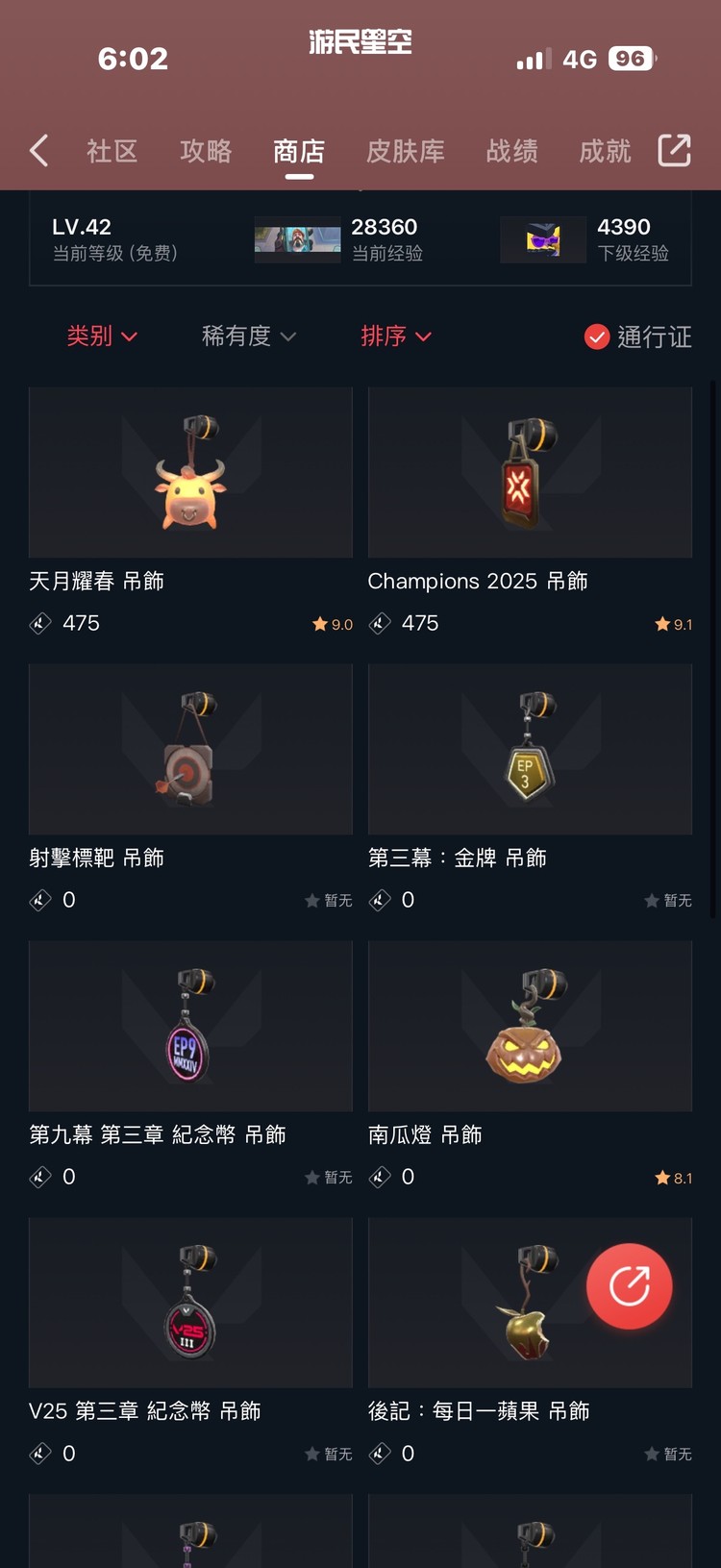Open the 类别 category dropdown
The image size is (721, 1568).
(102, 337)
